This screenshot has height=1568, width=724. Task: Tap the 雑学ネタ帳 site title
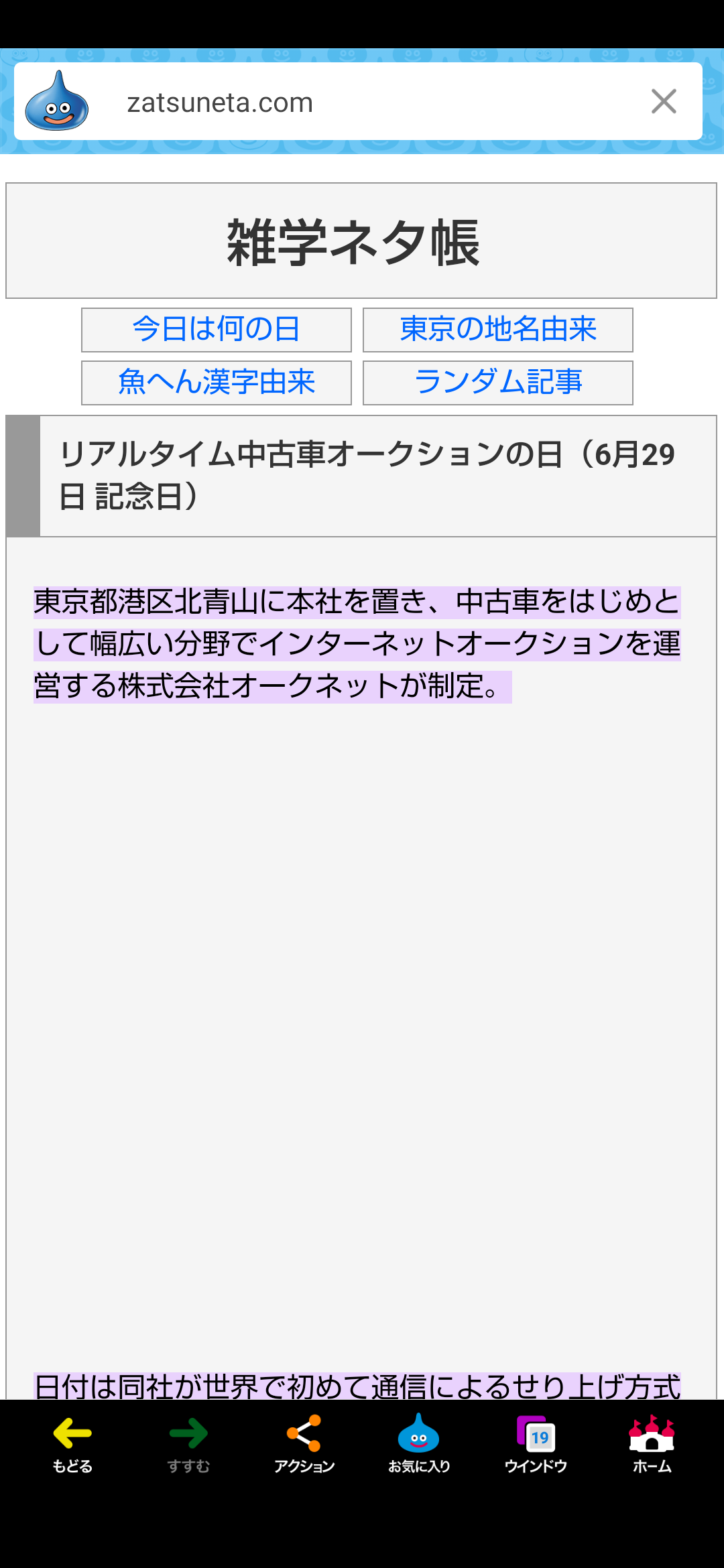353,243
